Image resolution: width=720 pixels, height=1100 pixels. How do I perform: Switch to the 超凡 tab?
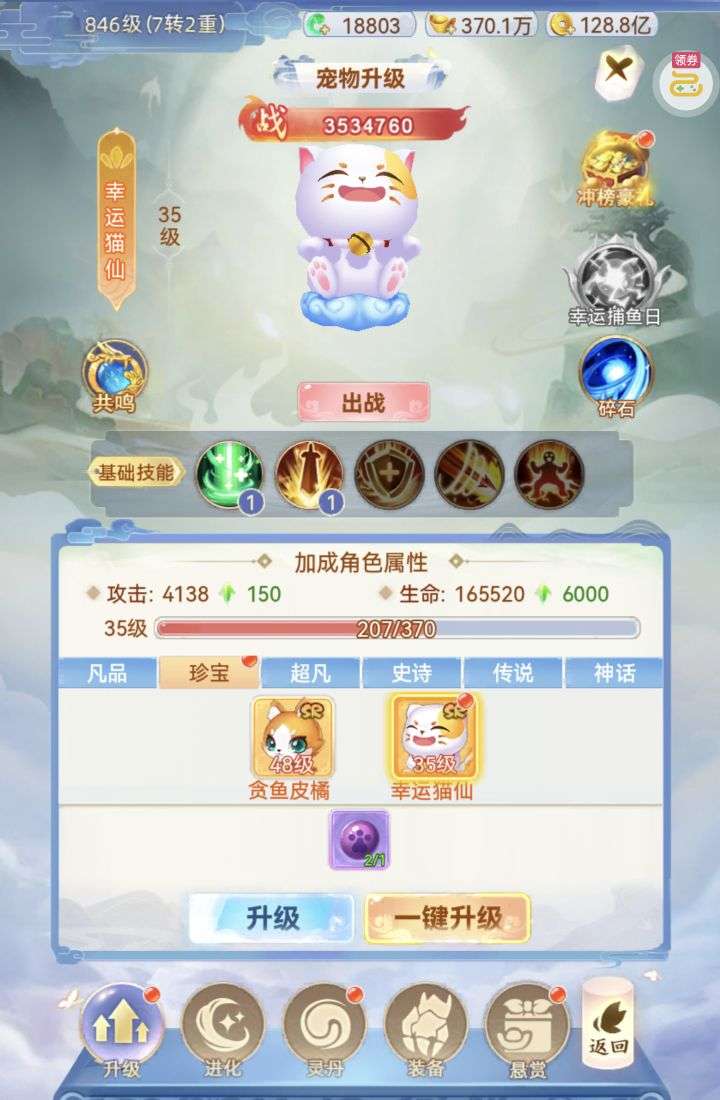click(310, 673)
